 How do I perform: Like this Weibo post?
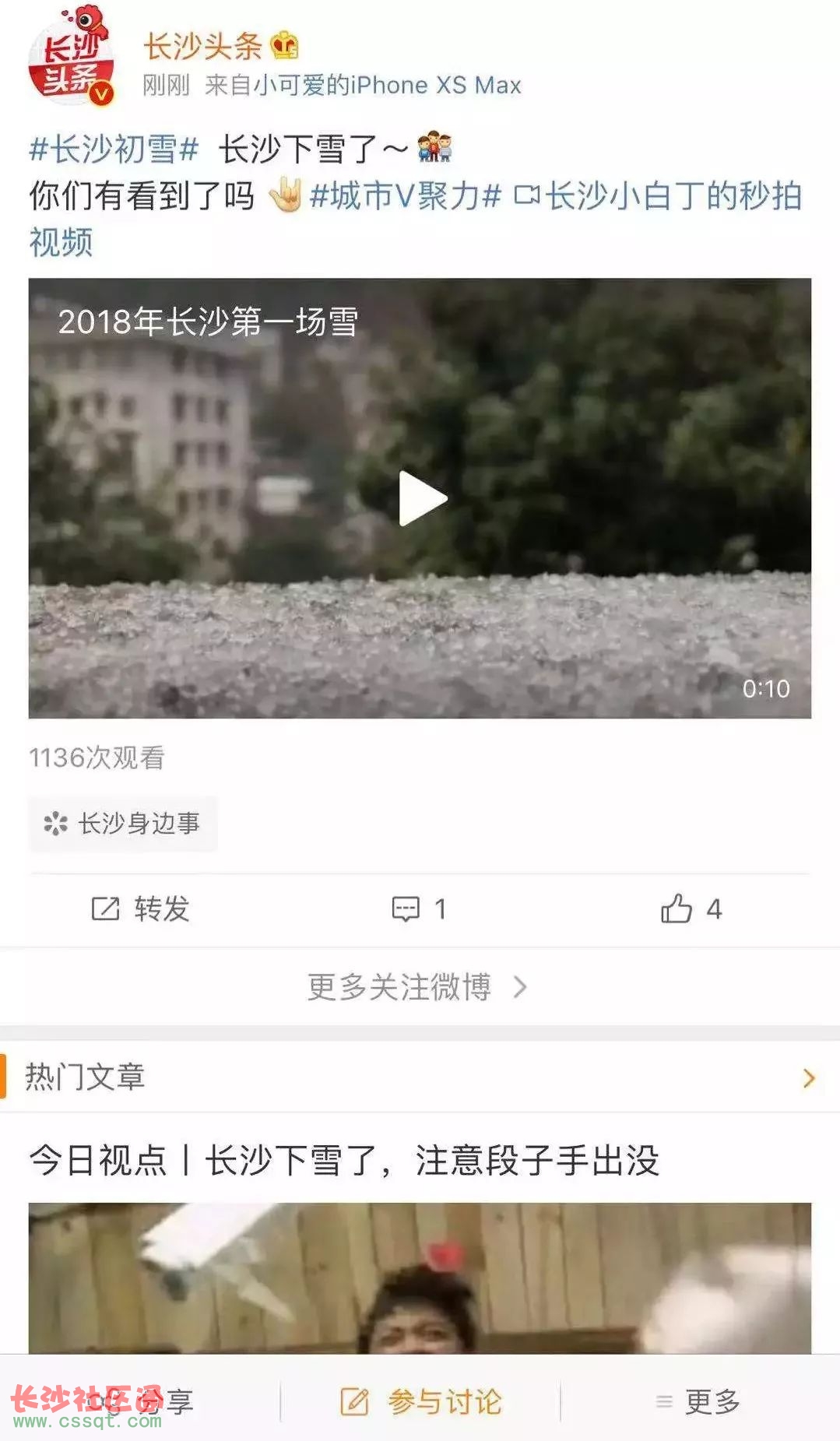[x=691, y=909]
